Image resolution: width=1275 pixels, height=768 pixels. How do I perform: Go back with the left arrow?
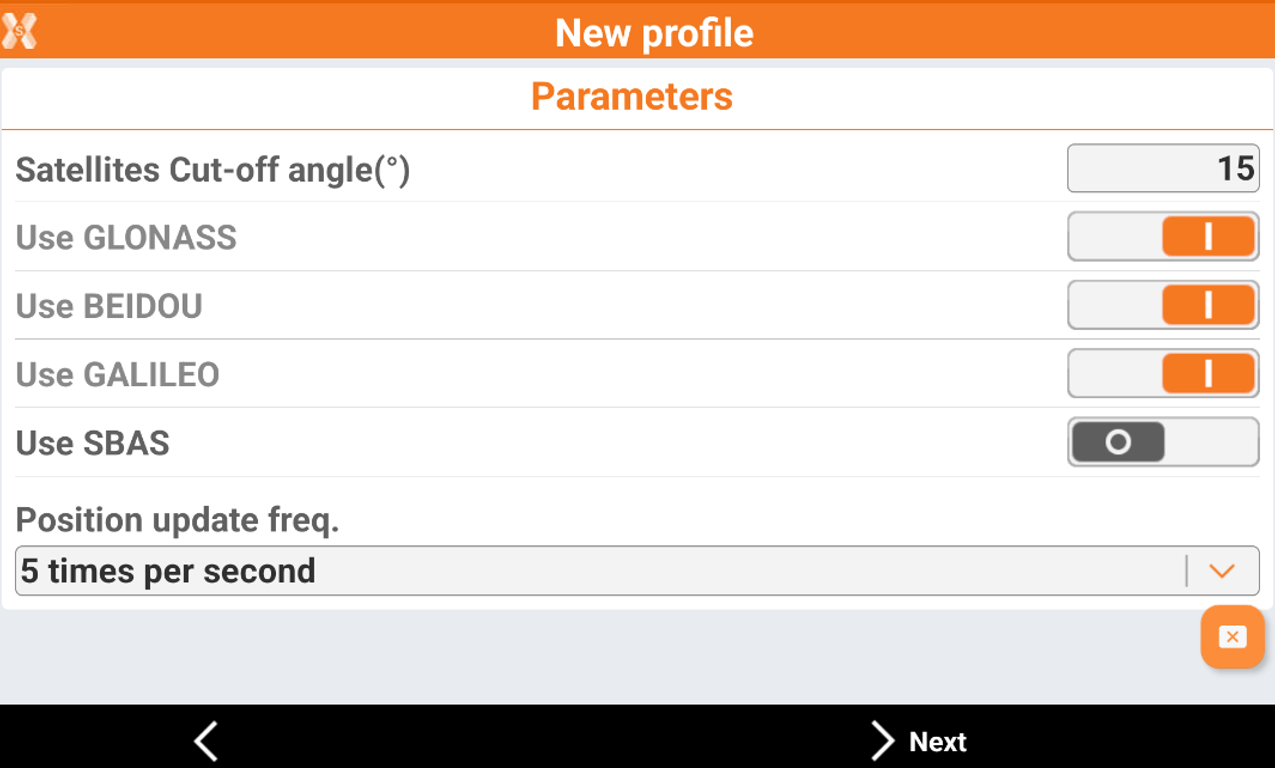[206, 741]
